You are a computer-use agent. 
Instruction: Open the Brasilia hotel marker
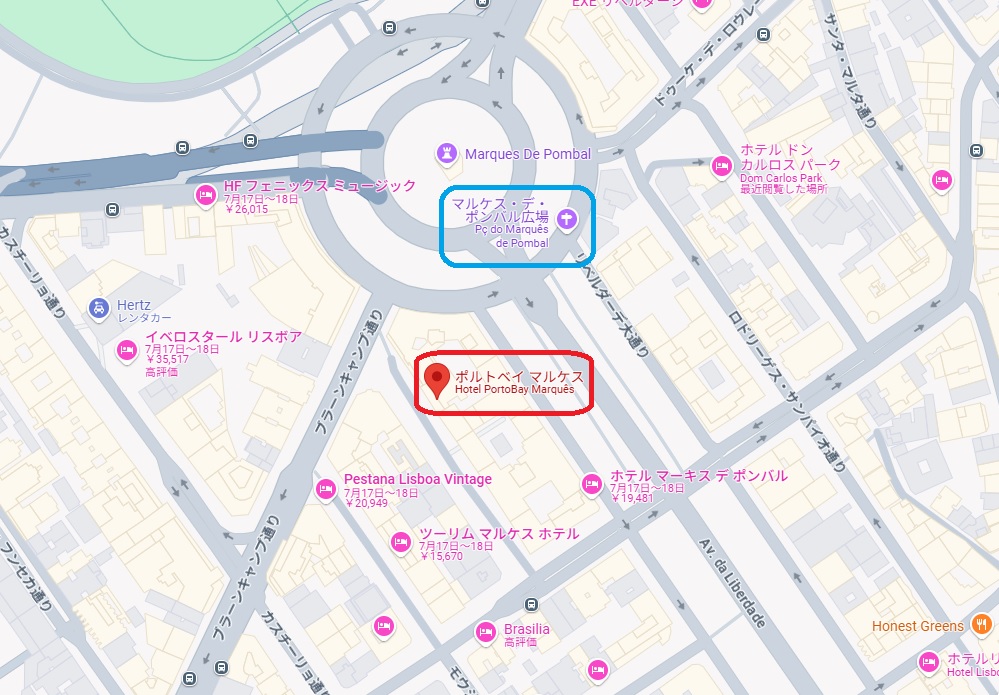(486, 631)
